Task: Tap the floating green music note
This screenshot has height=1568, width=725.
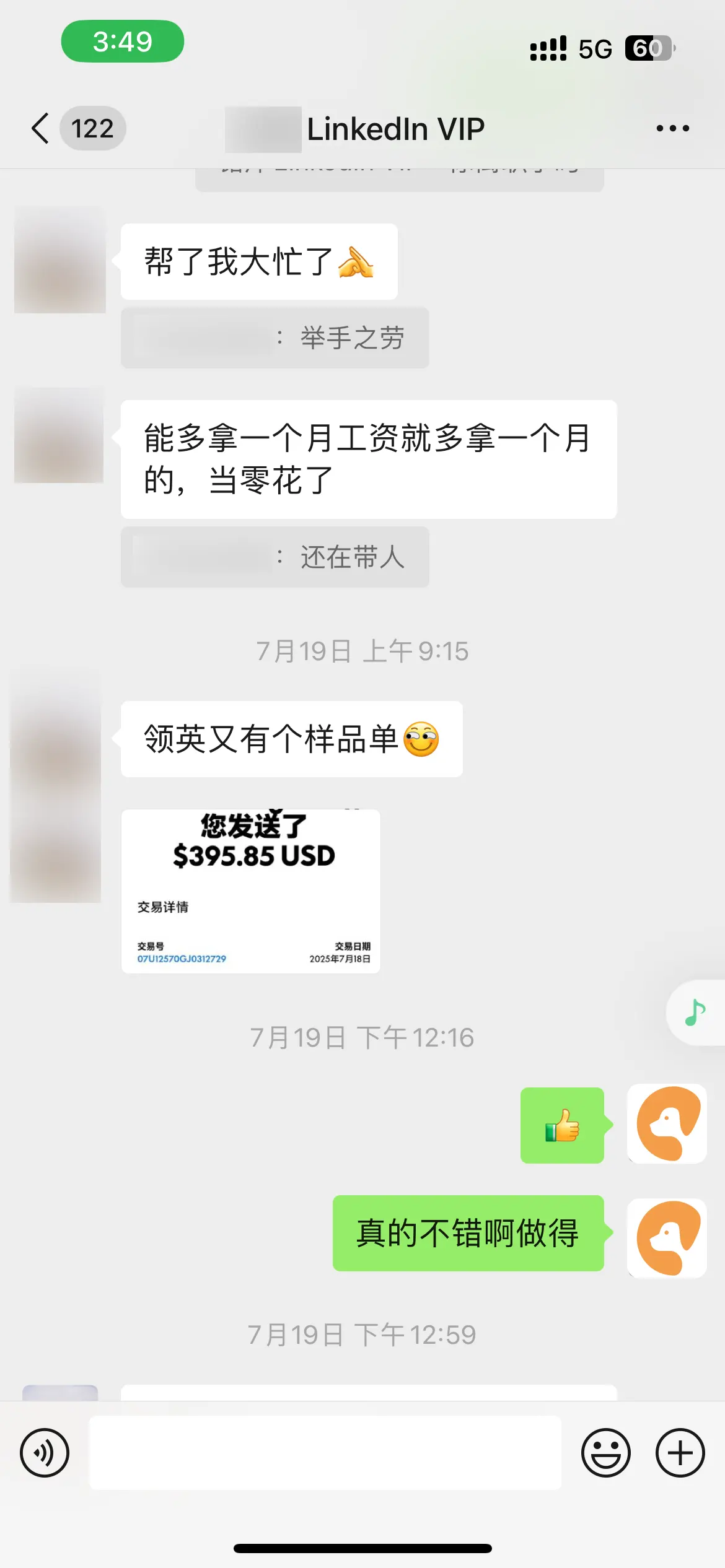Action: (695, 1013)
